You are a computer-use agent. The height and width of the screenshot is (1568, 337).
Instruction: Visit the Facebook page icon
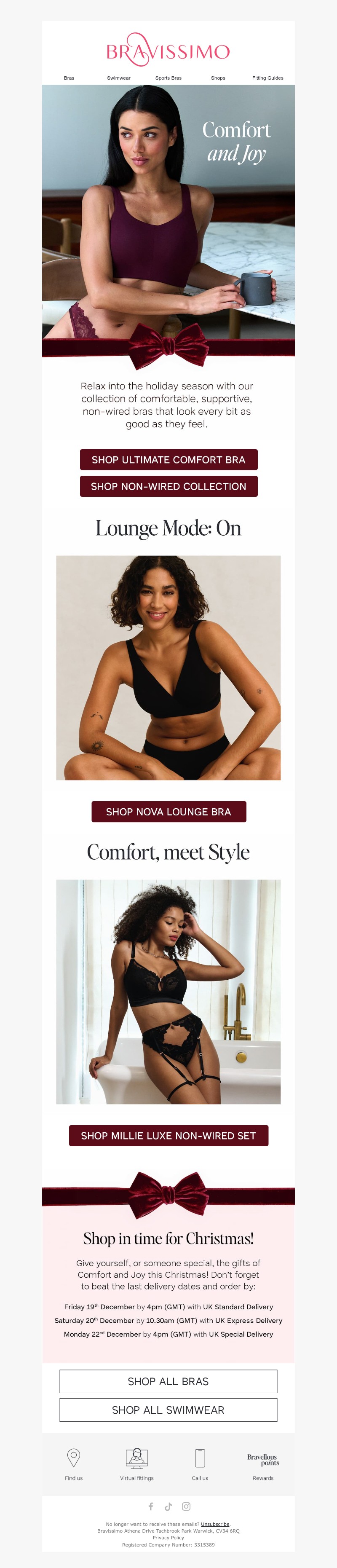coord(151,1506)
